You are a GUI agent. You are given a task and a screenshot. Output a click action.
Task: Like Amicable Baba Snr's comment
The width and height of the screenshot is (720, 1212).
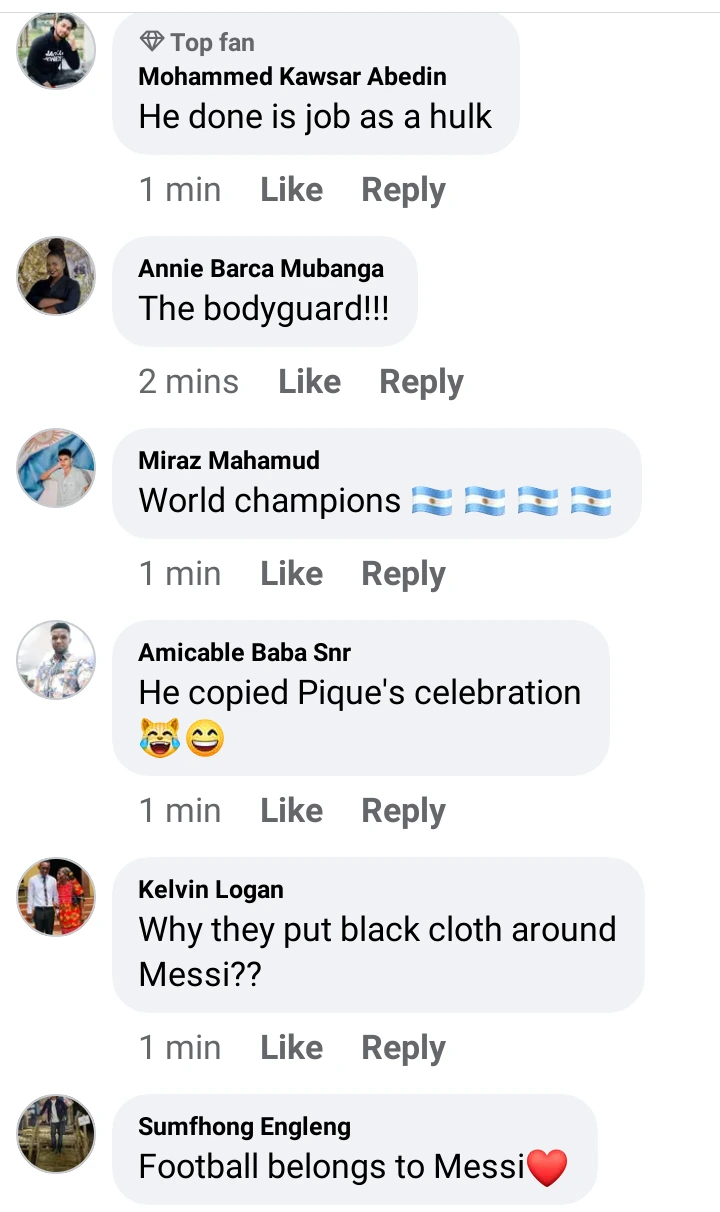pos(291,811)
